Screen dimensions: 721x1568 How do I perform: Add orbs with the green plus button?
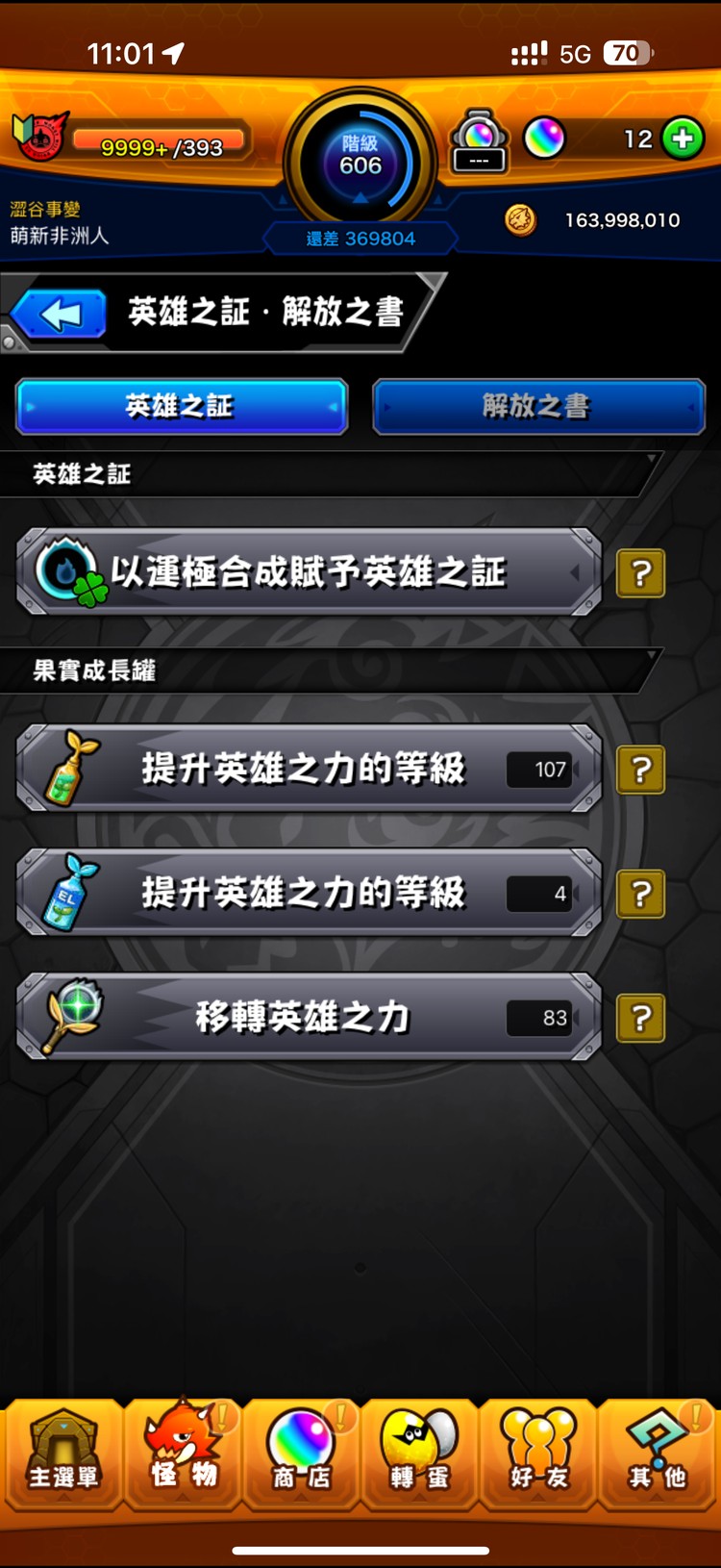pyautogui.click(x=683, y=139)
